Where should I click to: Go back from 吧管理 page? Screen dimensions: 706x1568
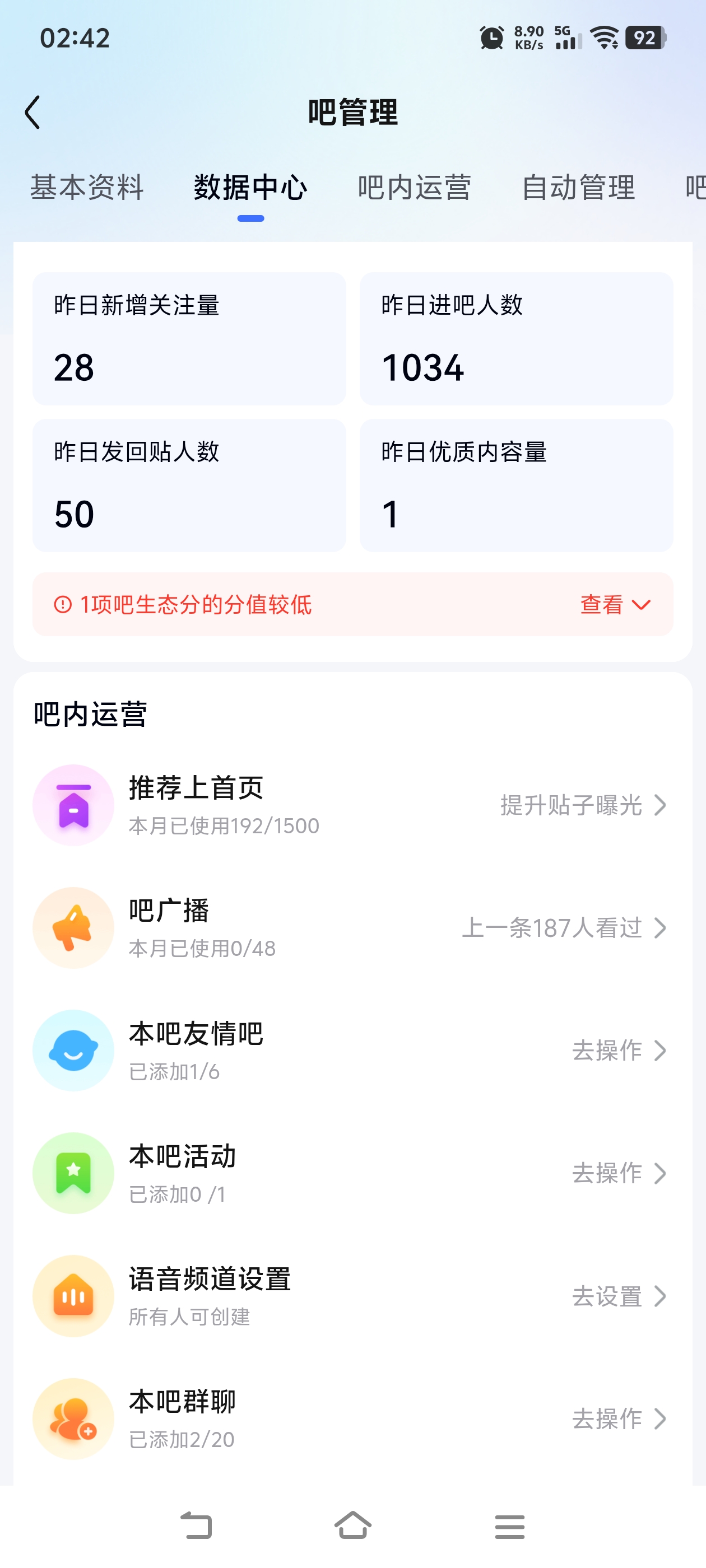click(33, 113)
